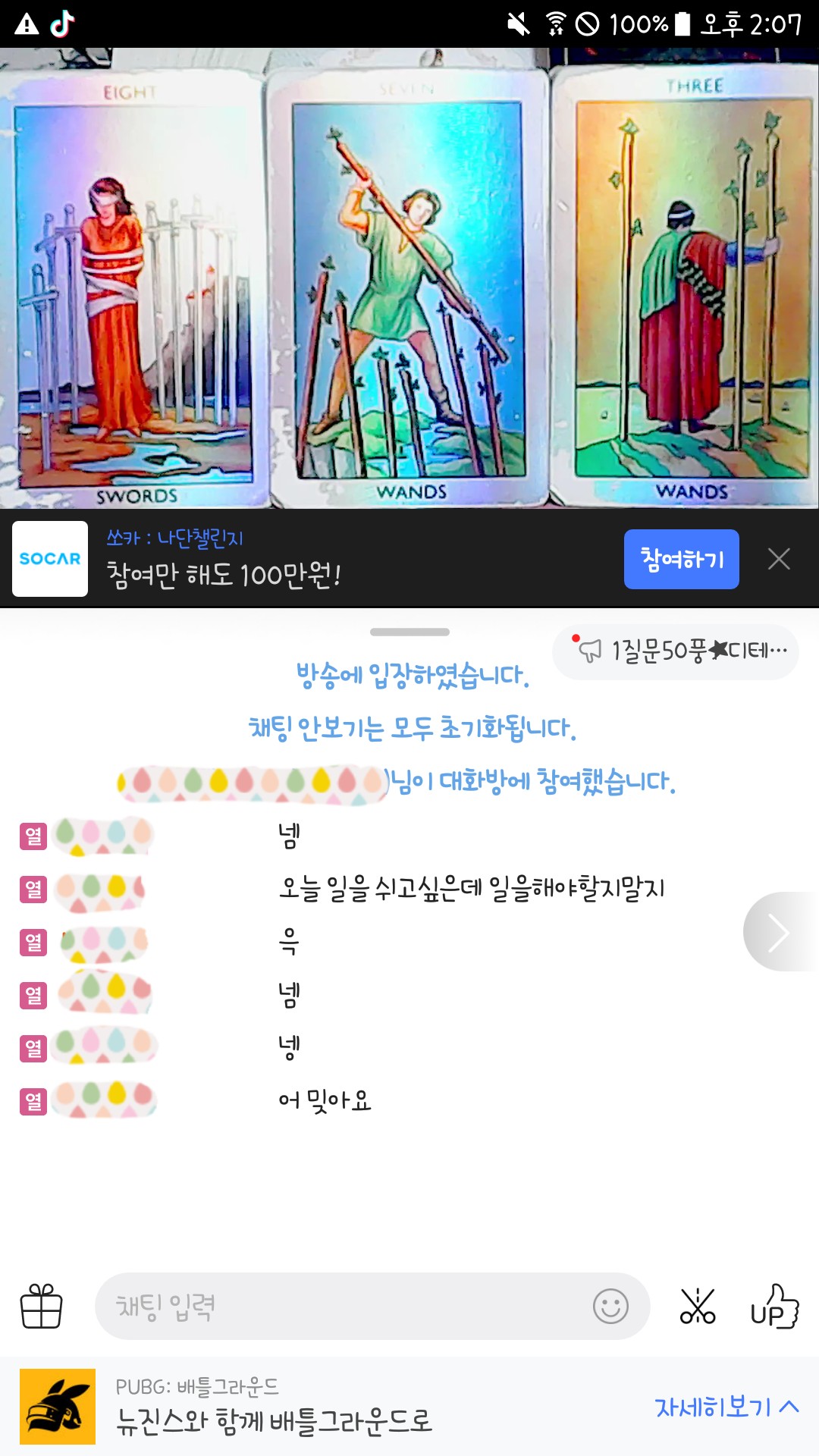Screen dimensions: 819x1456
Task: Tap the scissors clip icon
Action: 697,1307
